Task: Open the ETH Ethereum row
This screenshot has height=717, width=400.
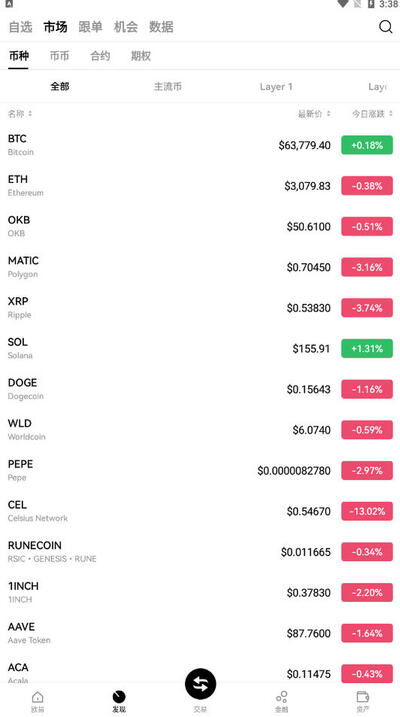Action: (200, 186)
